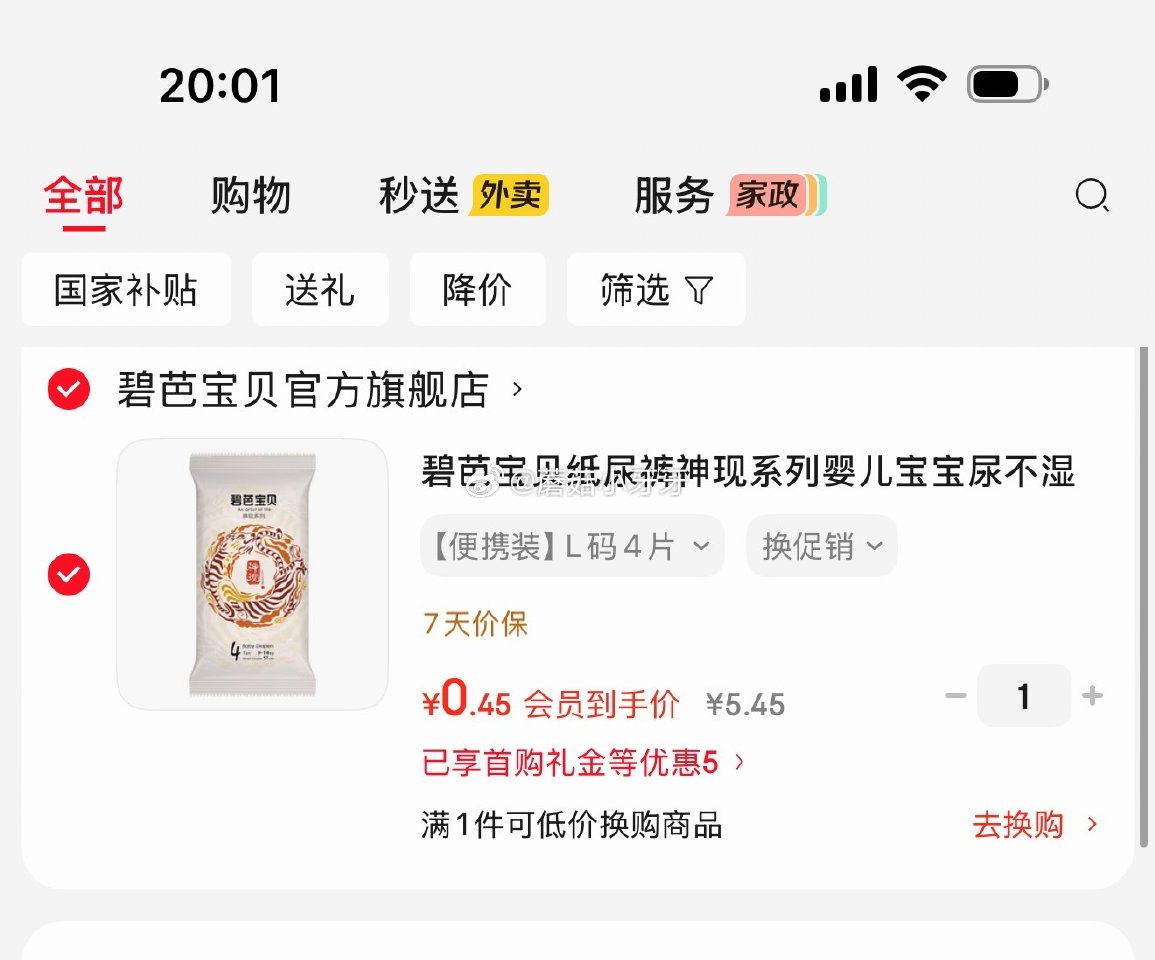
Task: Switch to the 服务 家政 tab
Action: click(x=729, y=196)
